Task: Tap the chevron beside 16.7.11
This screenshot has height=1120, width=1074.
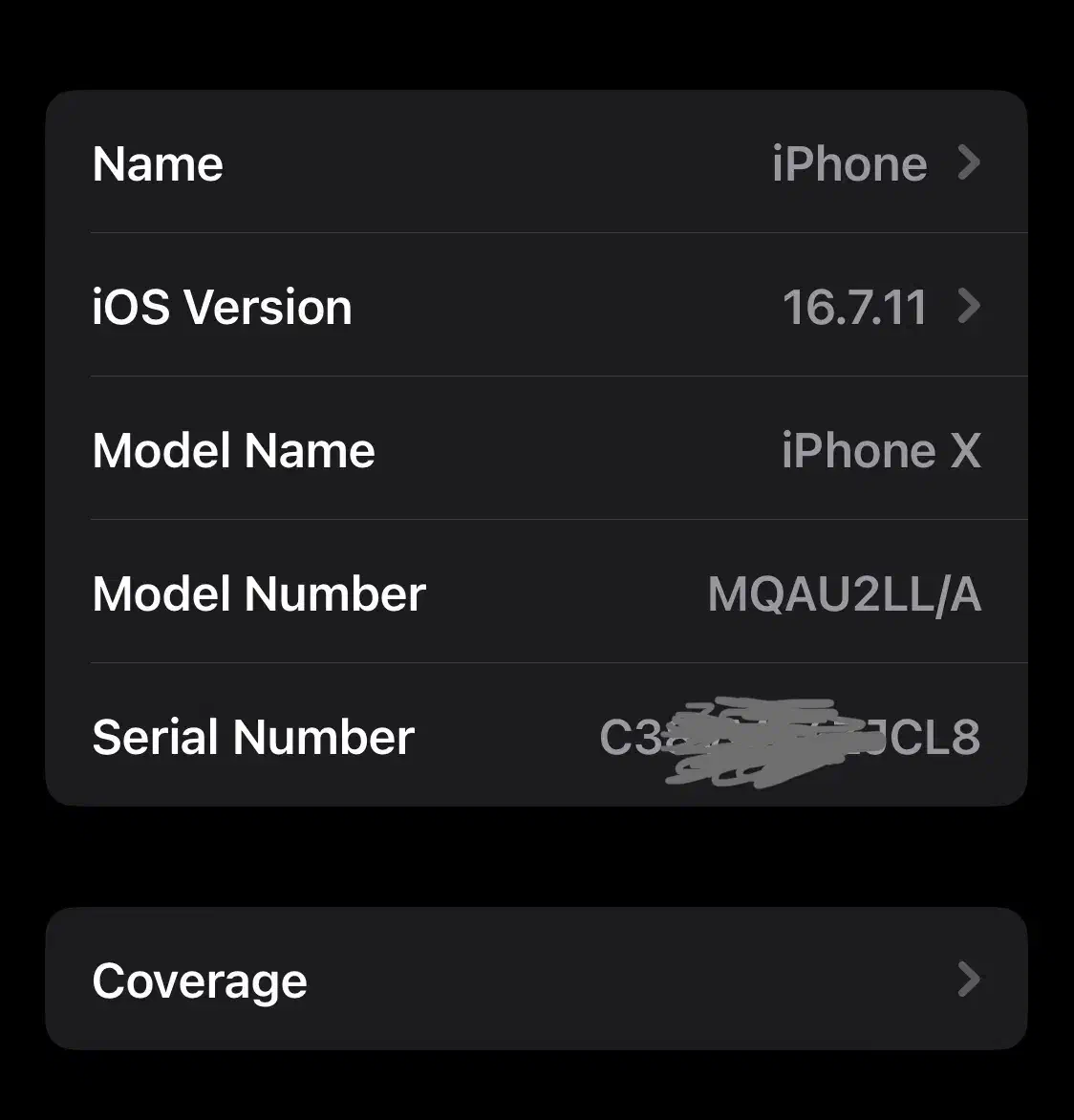Action: tap(968, 307)
